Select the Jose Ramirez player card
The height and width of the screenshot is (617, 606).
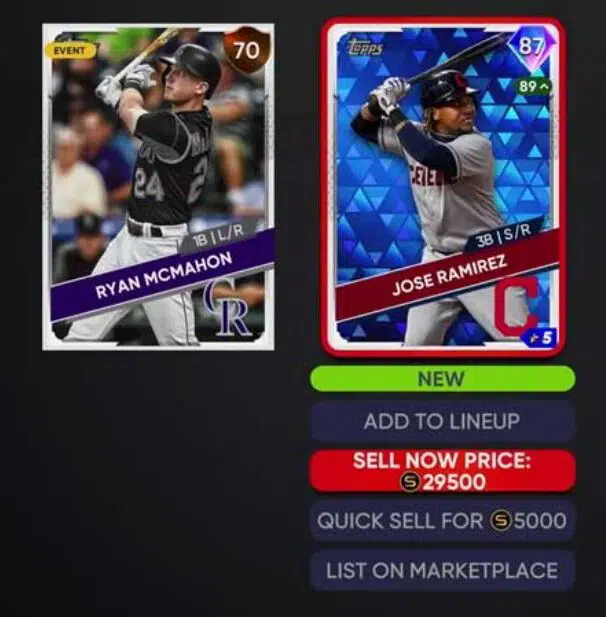click(x=442, y=186)
